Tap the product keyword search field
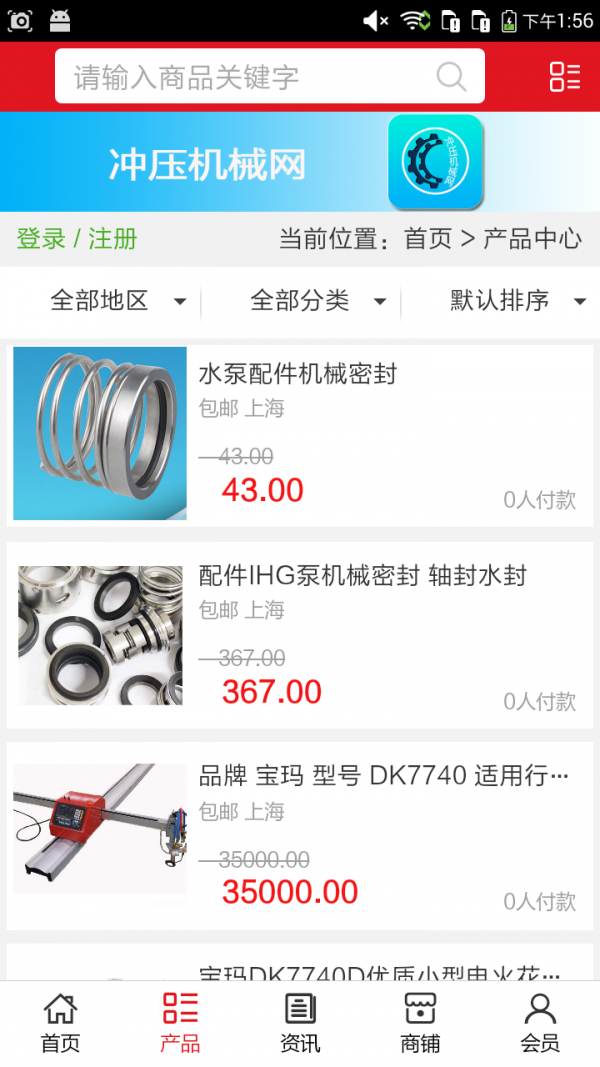Viewport: 600px width, 1067px height. [250, 77]
